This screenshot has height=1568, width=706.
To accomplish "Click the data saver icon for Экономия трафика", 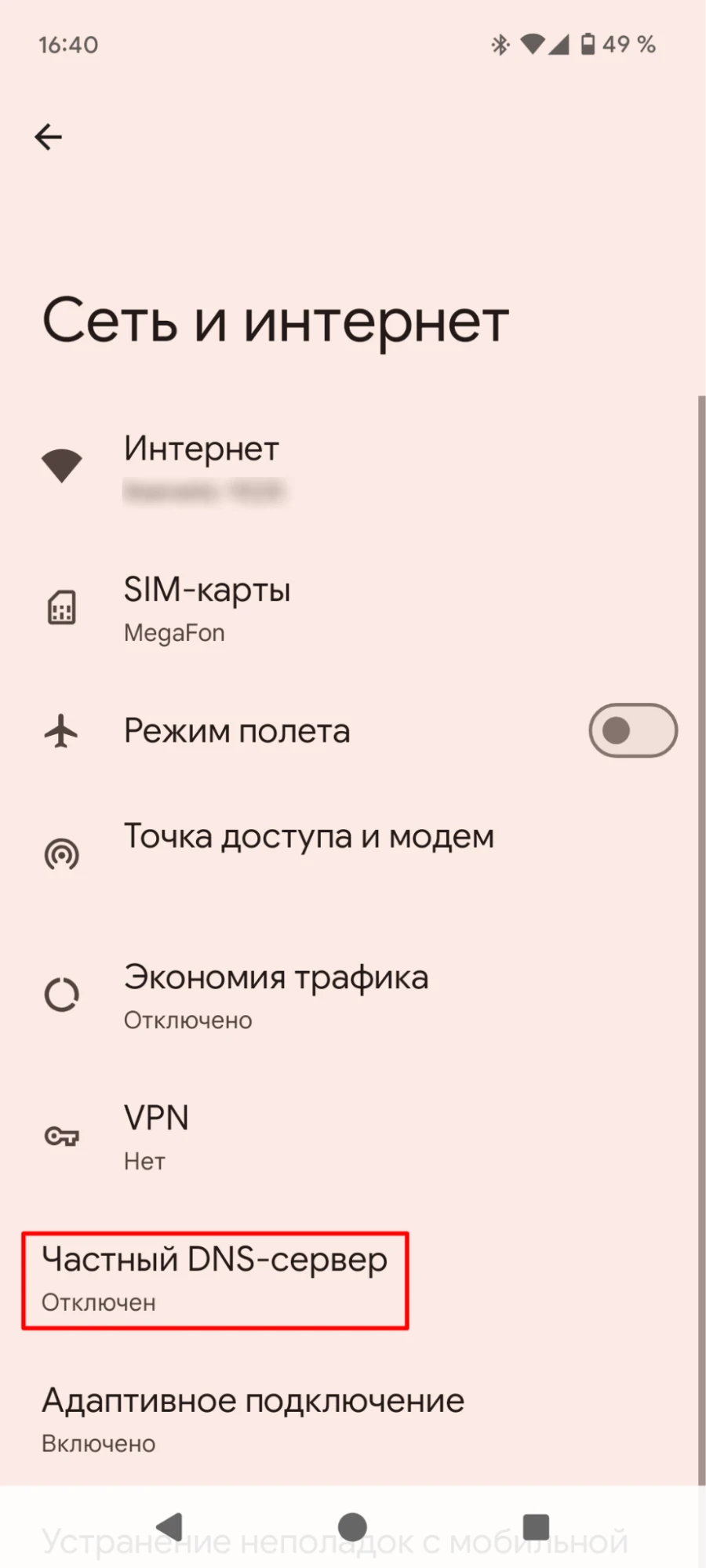I will [x=63, y=995].
